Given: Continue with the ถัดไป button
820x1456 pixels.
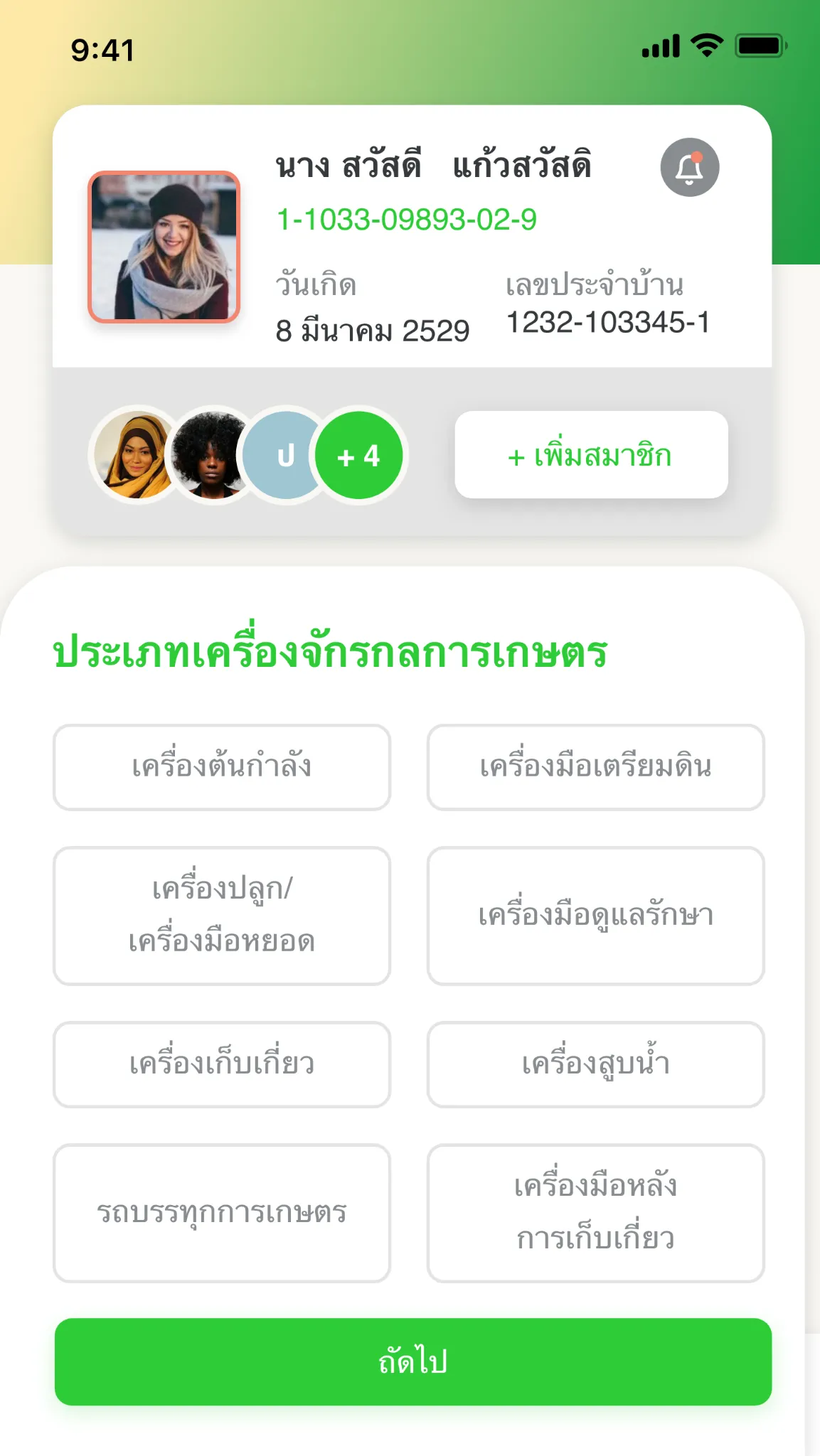Looking at the screenshot, I should click(413, 1361).
